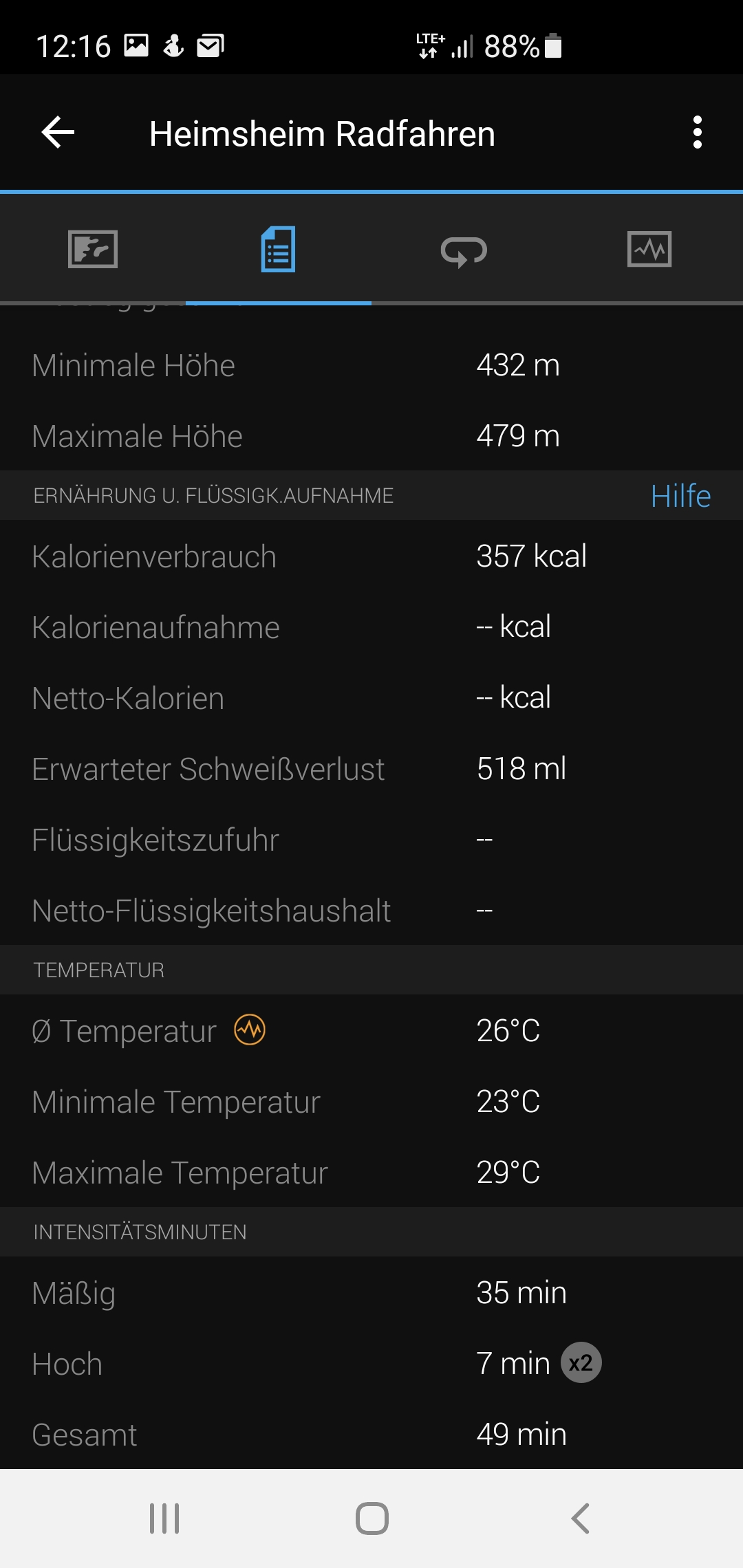
Task: Go to the system home screen
Action: [x=372, y=1518]
